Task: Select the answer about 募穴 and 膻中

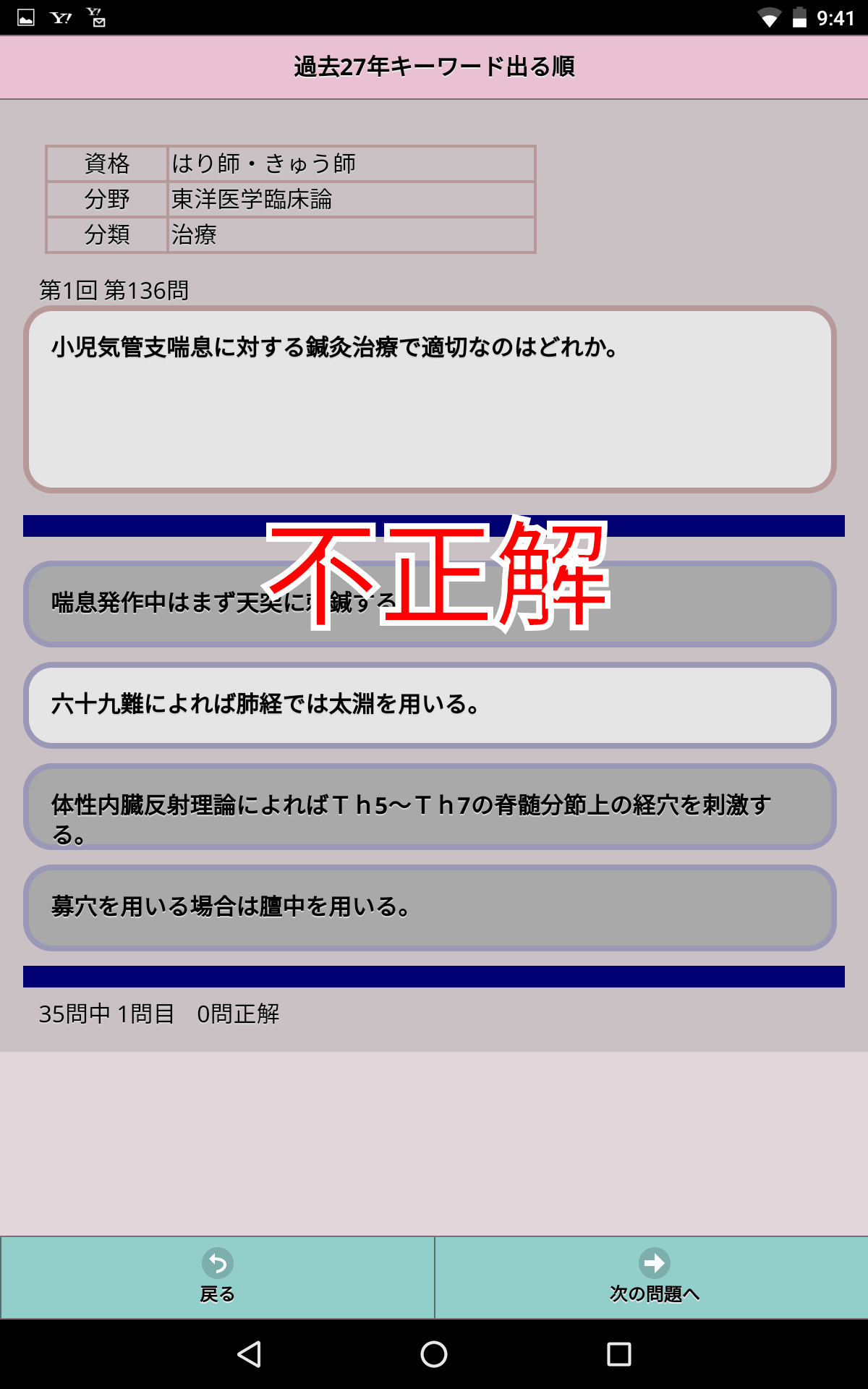Action: coord(430,907)
